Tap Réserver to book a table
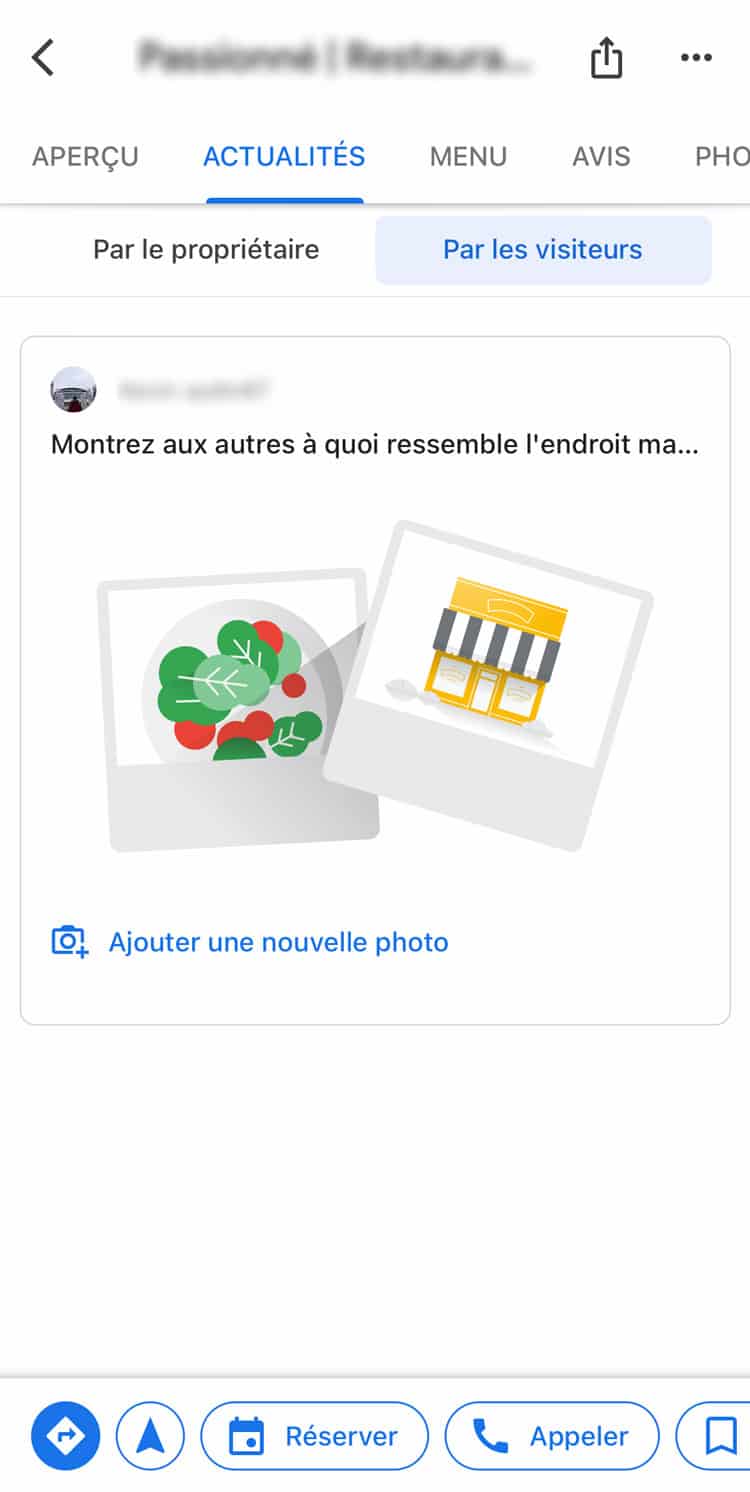 [x=314, y=1437]
